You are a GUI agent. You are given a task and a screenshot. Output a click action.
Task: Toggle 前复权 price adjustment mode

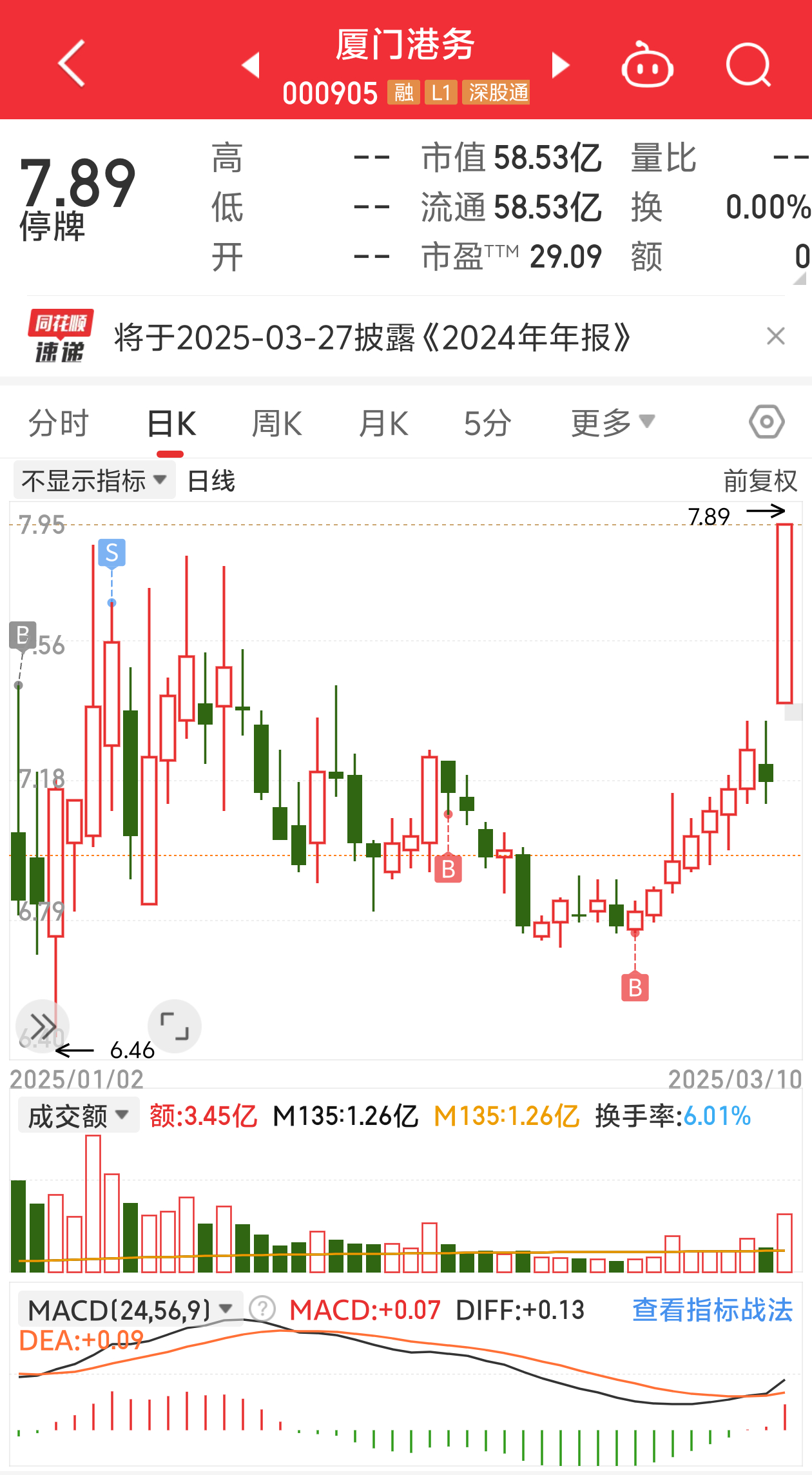point(760,480)
